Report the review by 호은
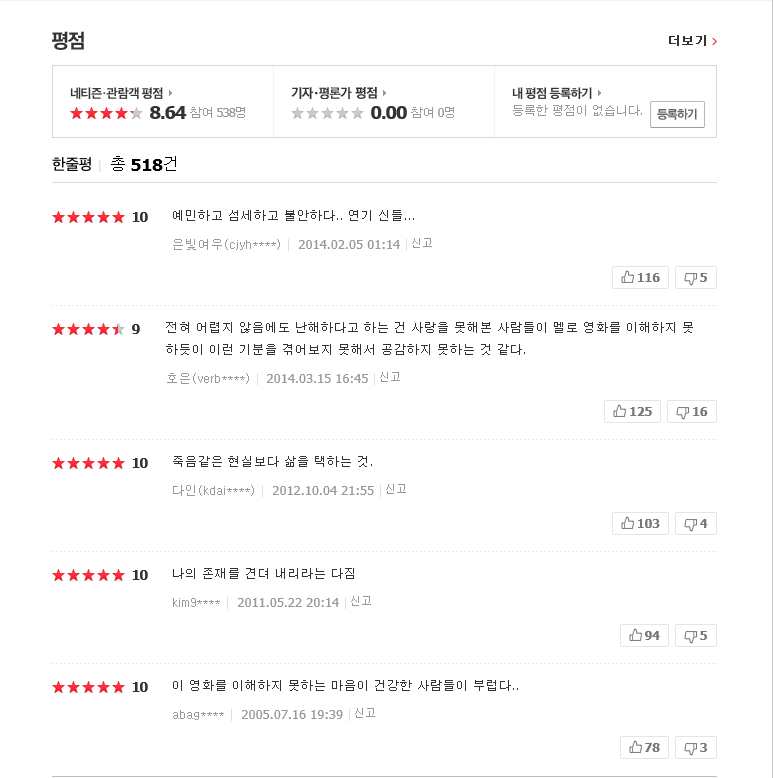 [390, 377]
